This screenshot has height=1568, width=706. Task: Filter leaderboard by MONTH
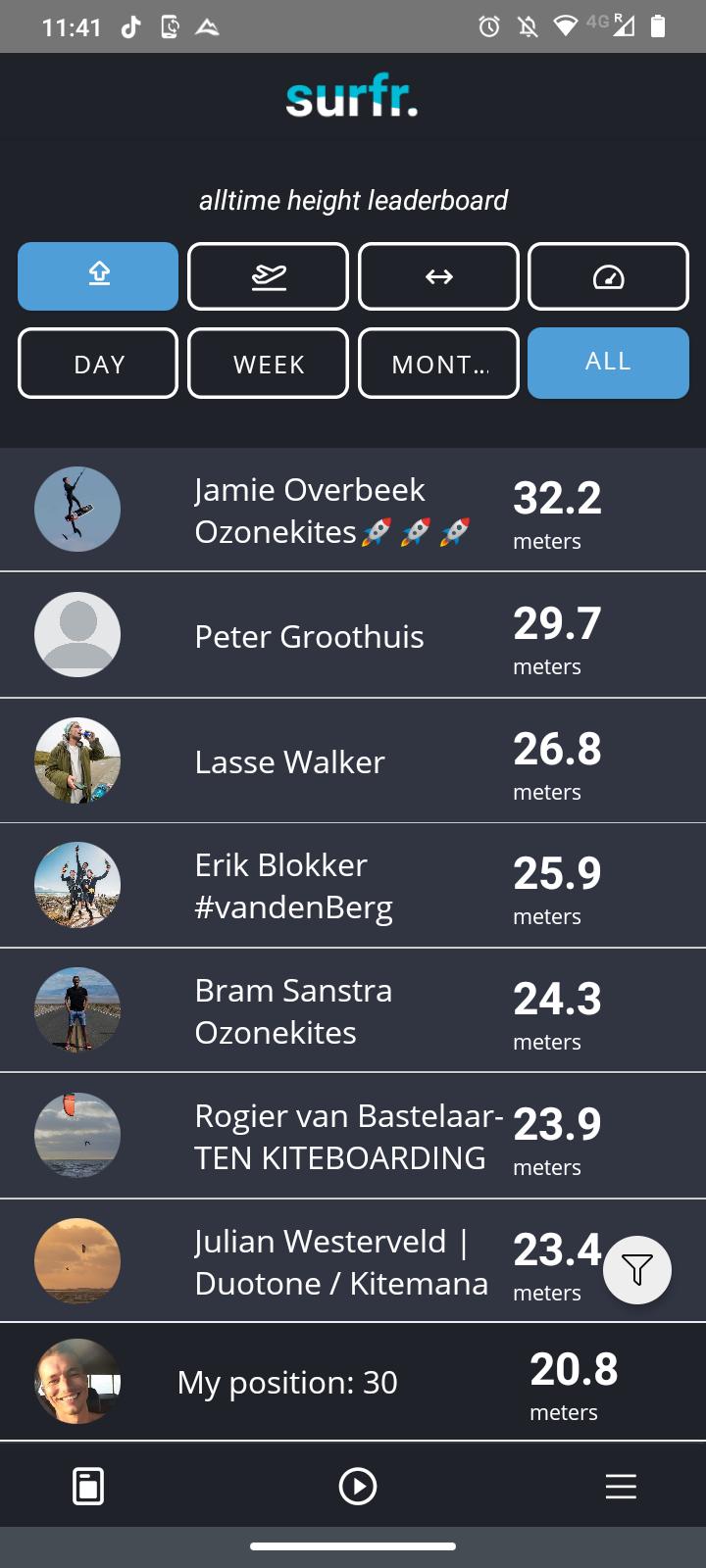coord(438,364)
